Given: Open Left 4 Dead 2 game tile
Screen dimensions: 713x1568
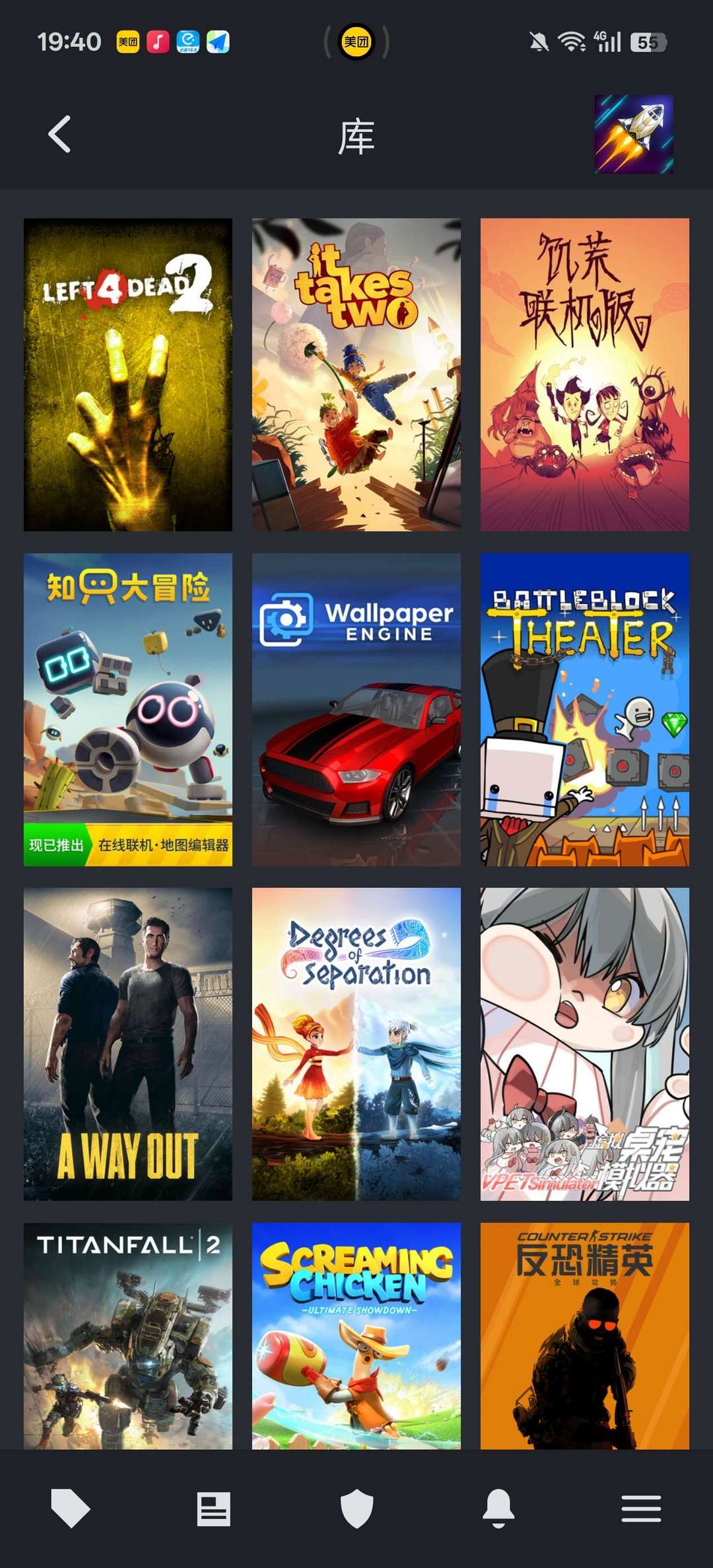Looking at the screenshot, I should [x=128, y=374].
